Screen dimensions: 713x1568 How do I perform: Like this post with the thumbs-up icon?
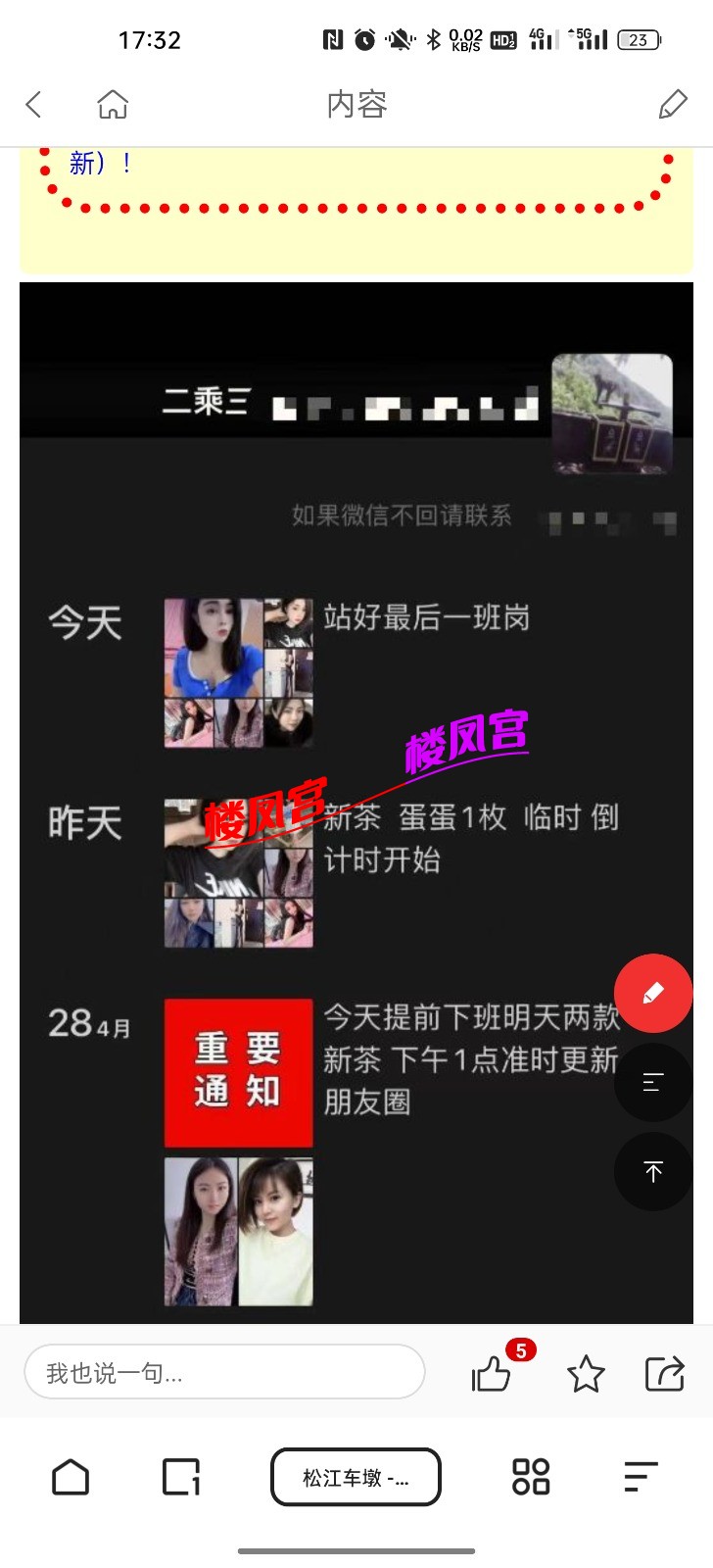point(491,1374)
